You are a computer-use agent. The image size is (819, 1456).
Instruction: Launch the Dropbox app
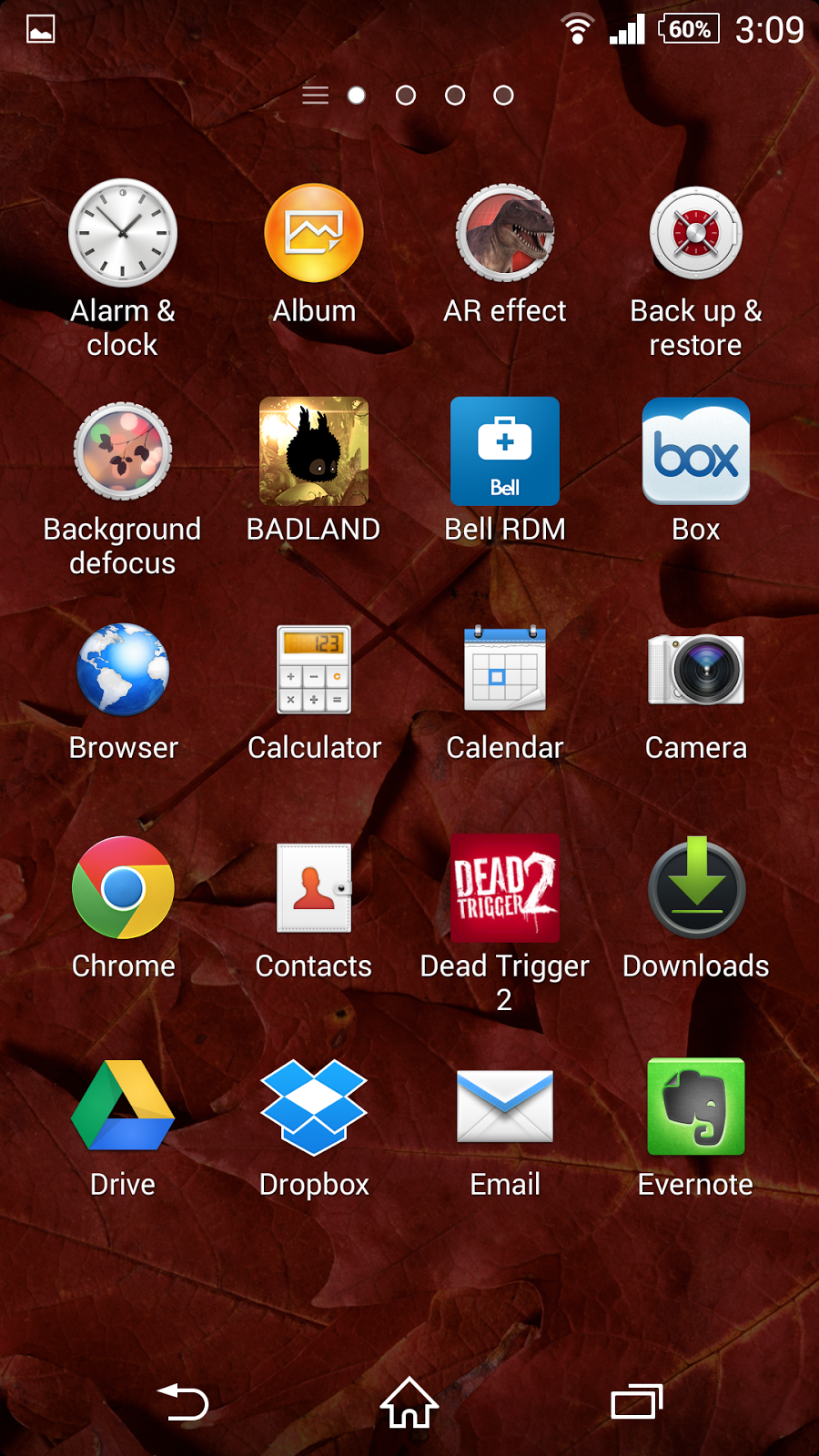point(314,1107)
